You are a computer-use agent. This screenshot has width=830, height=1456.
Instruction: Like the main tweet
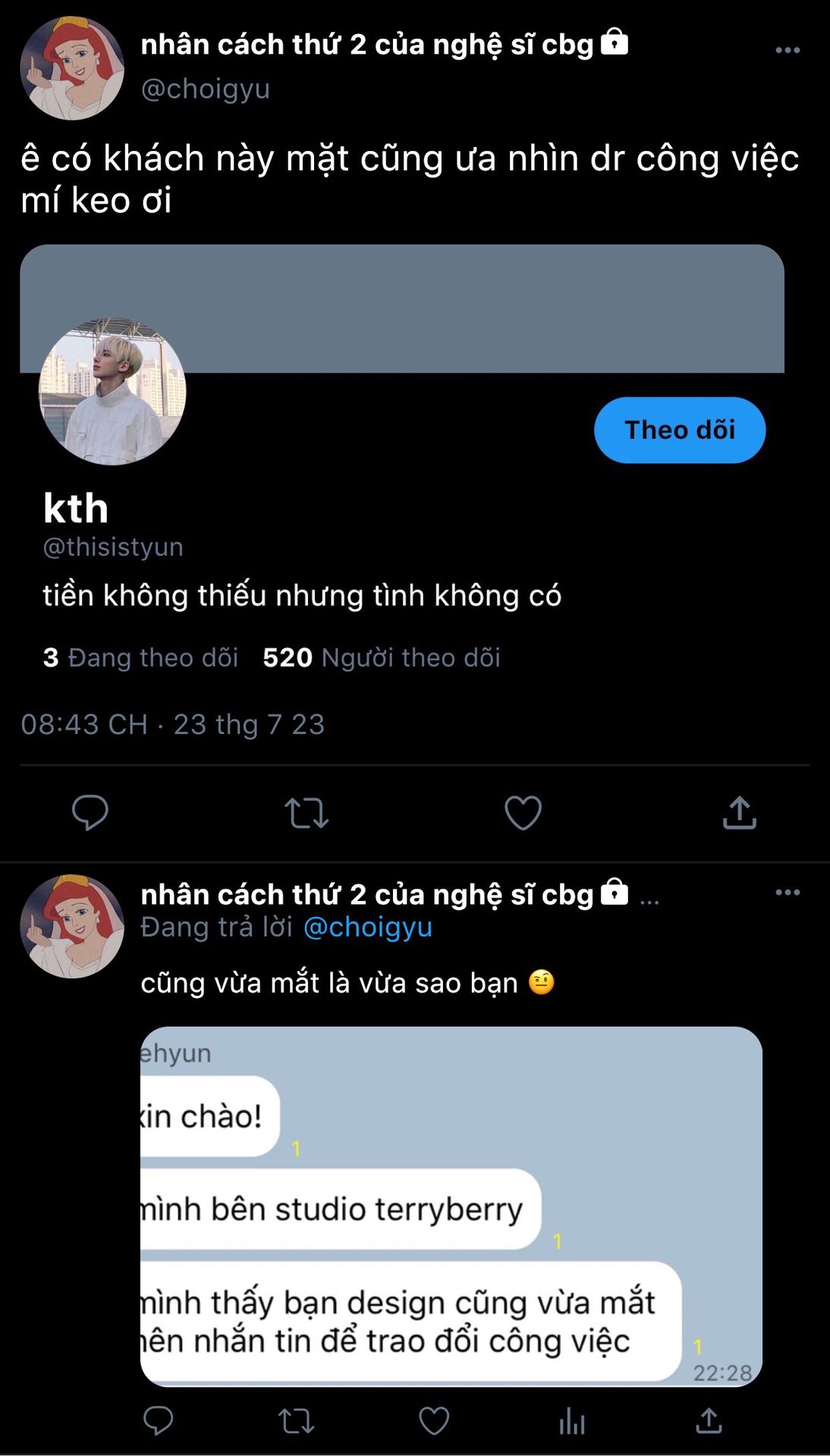(523, 813)
